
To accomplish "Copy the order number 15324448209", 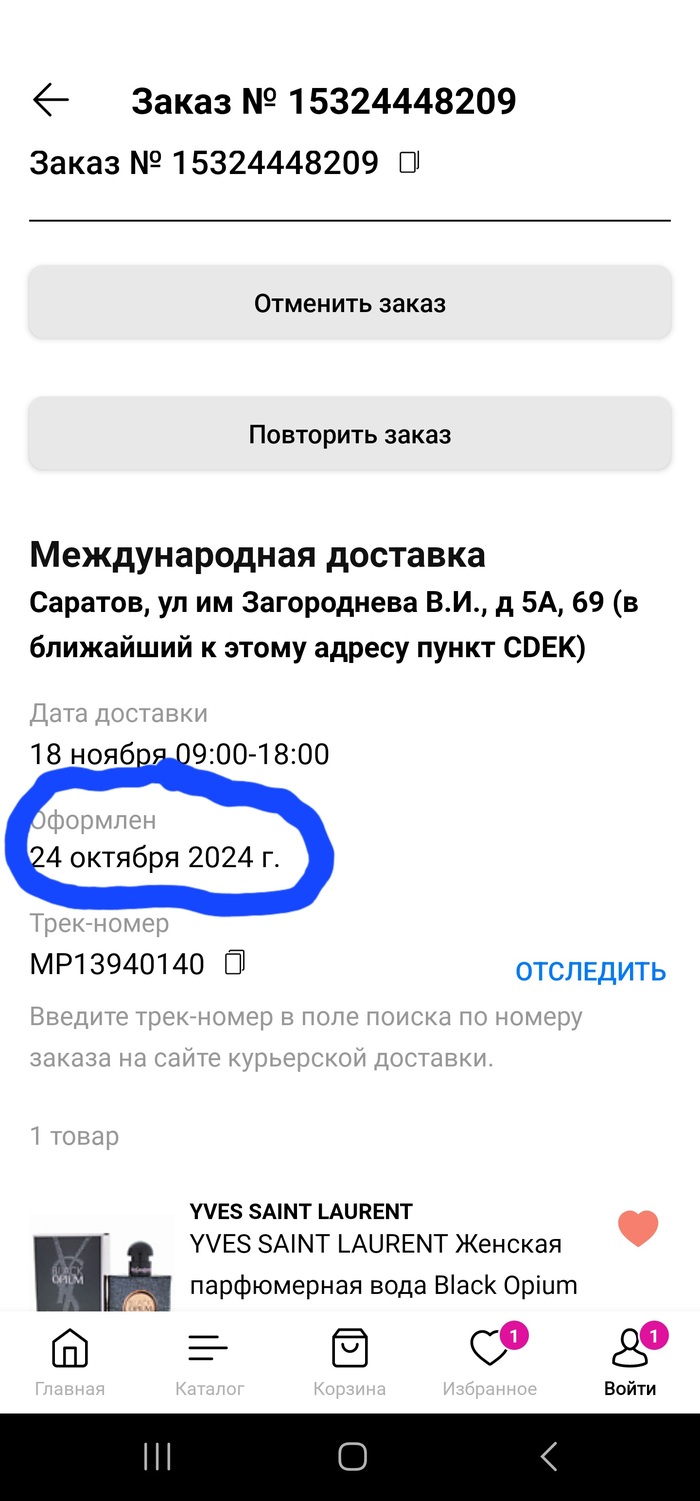I will 408,162.
